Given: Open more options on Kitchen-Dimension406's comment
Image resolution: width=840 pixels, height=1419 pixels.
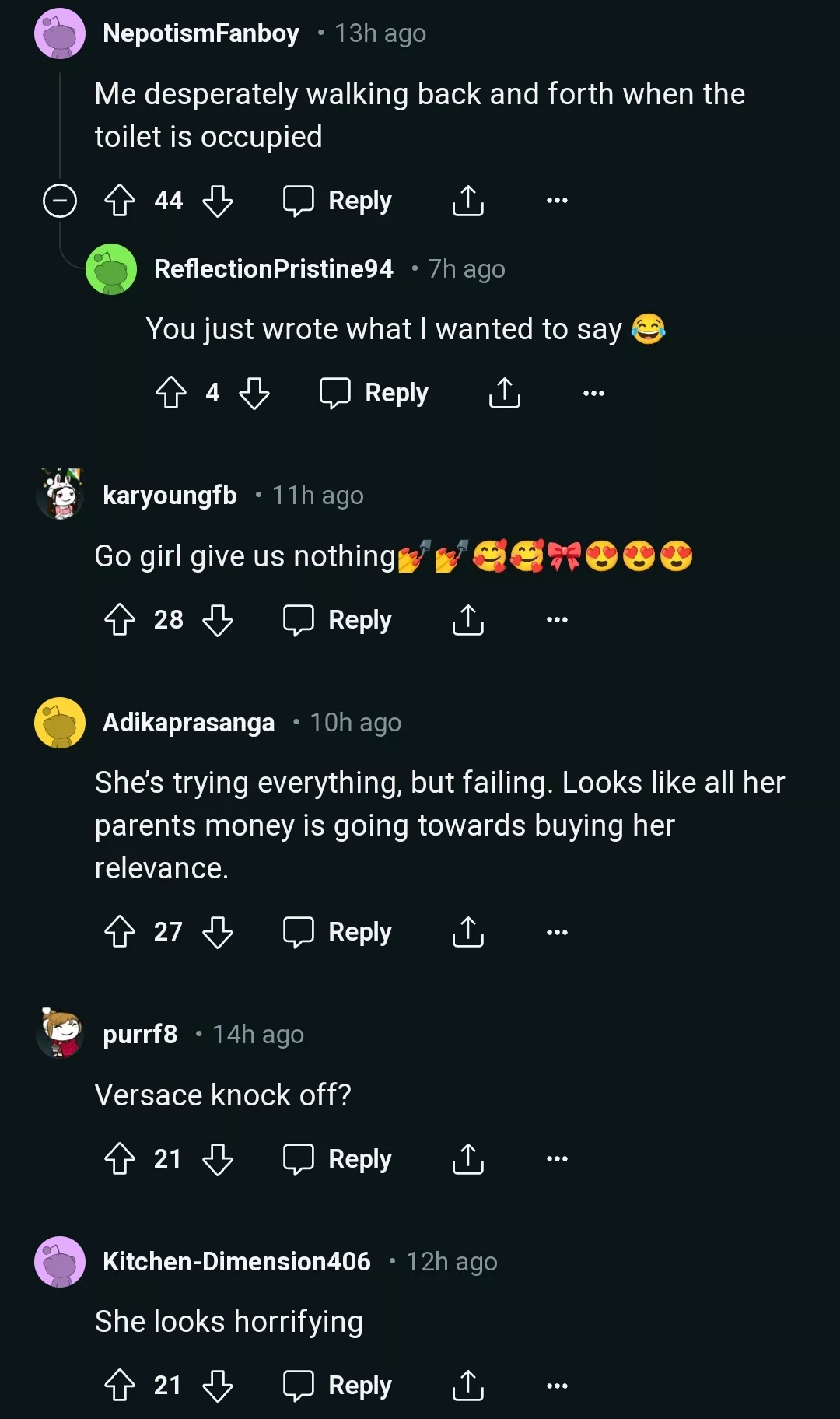Looking at the screenshot, I should click(557, 1386).
